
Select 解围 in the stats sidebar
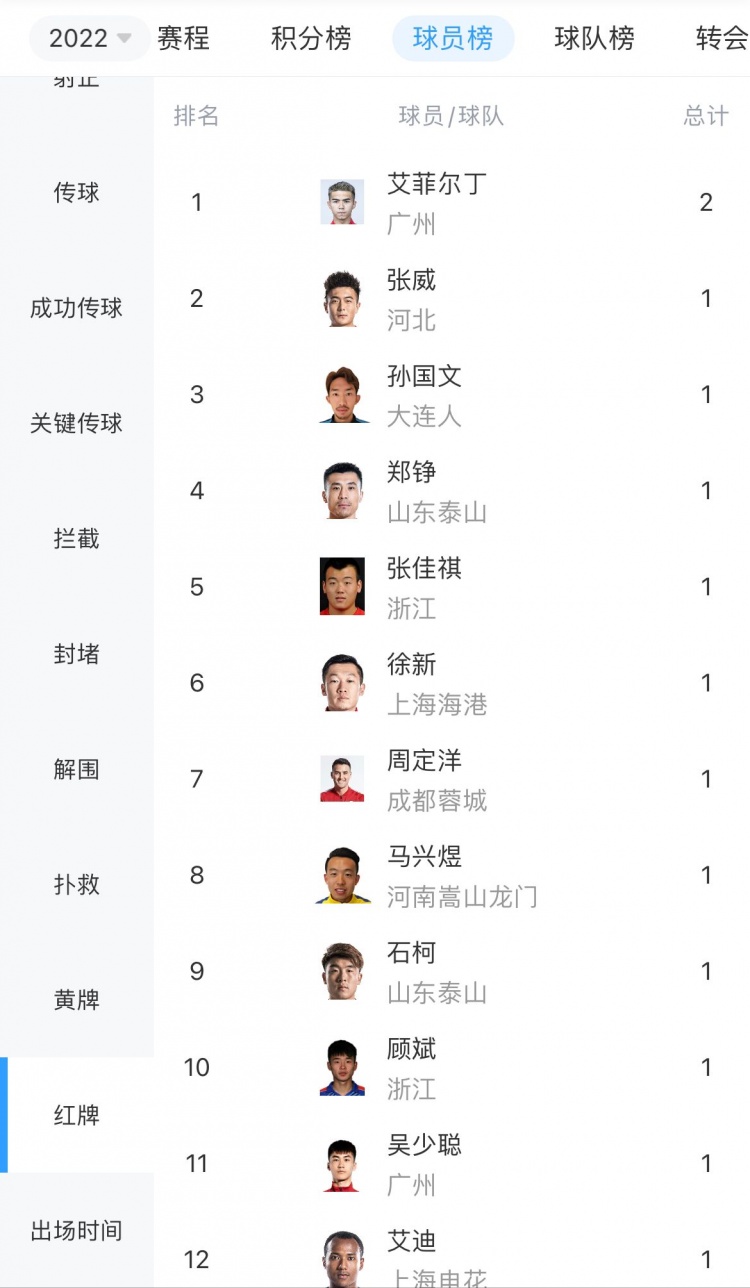tap(77, 770)
